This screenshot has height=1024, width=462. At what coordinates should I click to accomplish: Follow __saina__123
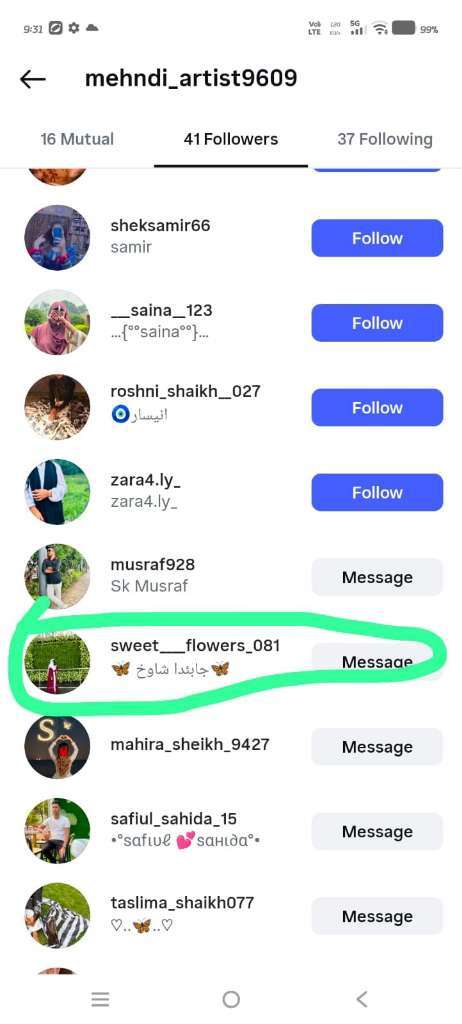pyautogui.click(x=377, y=323)
